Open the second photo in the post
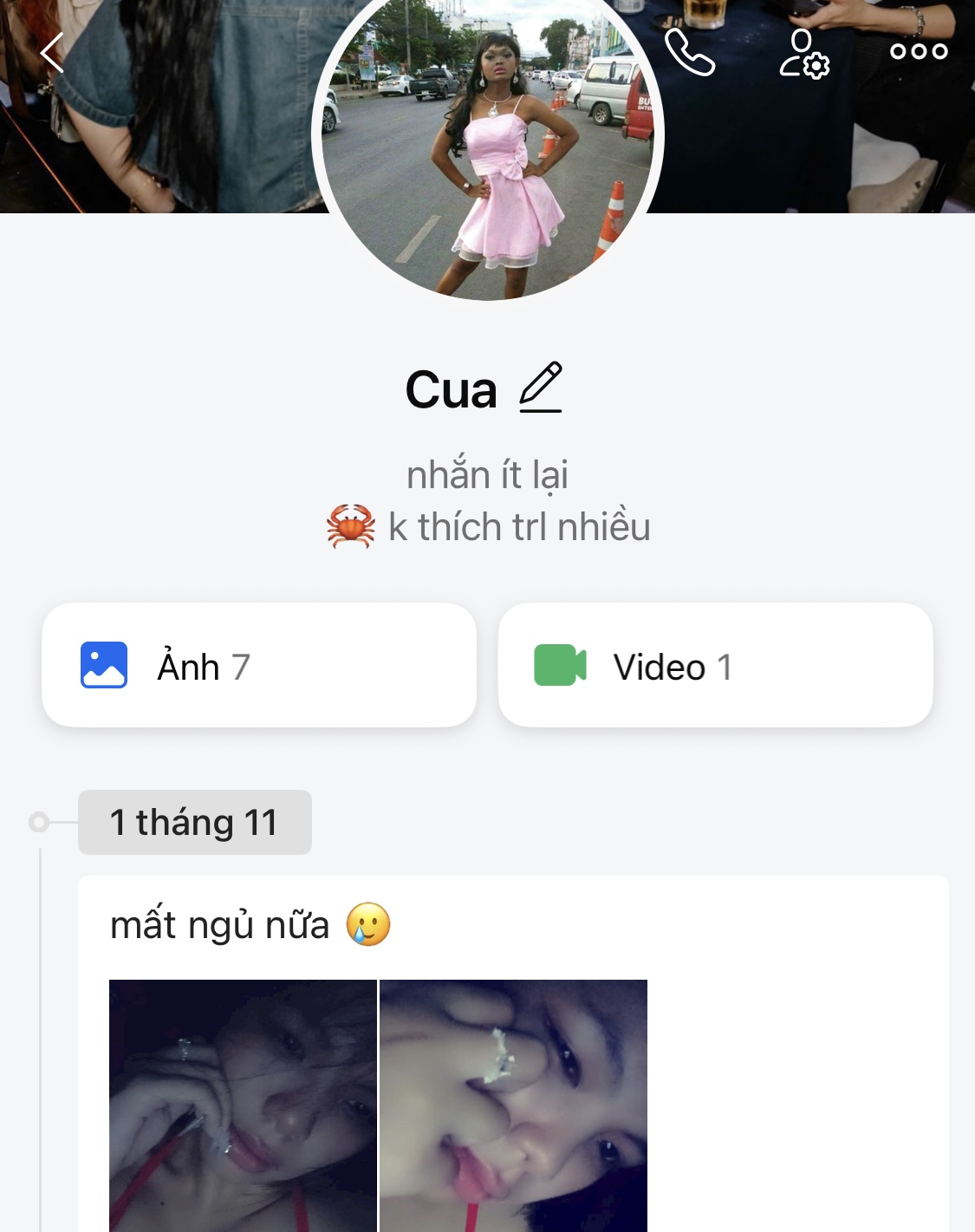Image resolution: width=975 pixels, height=1232 pixels. pyautogui.click(x=513, y=1105)
